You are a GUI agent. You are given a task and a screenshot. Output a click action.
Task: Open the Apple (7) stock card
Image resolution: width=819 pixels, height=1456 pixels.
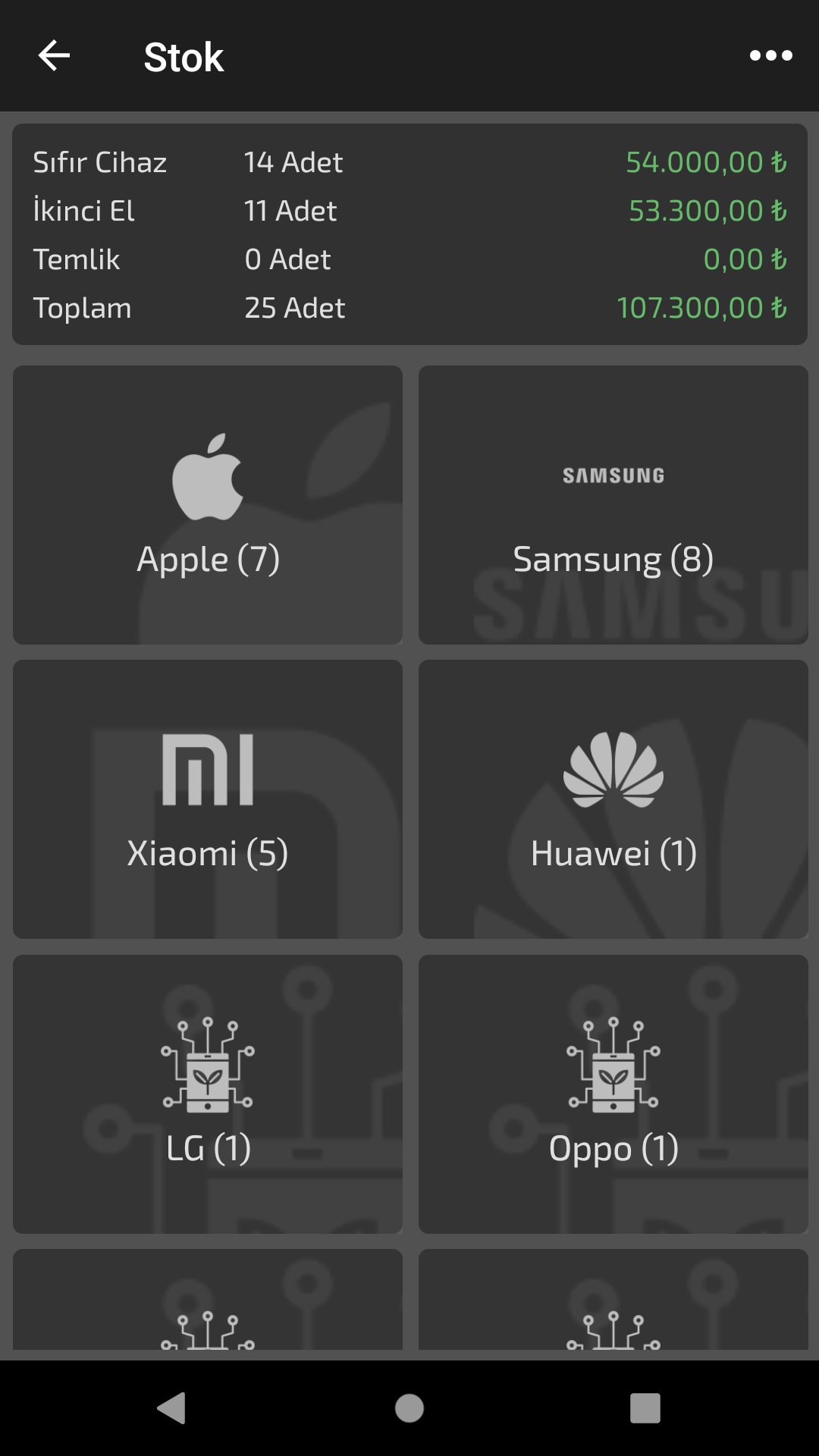coord(208,505)
